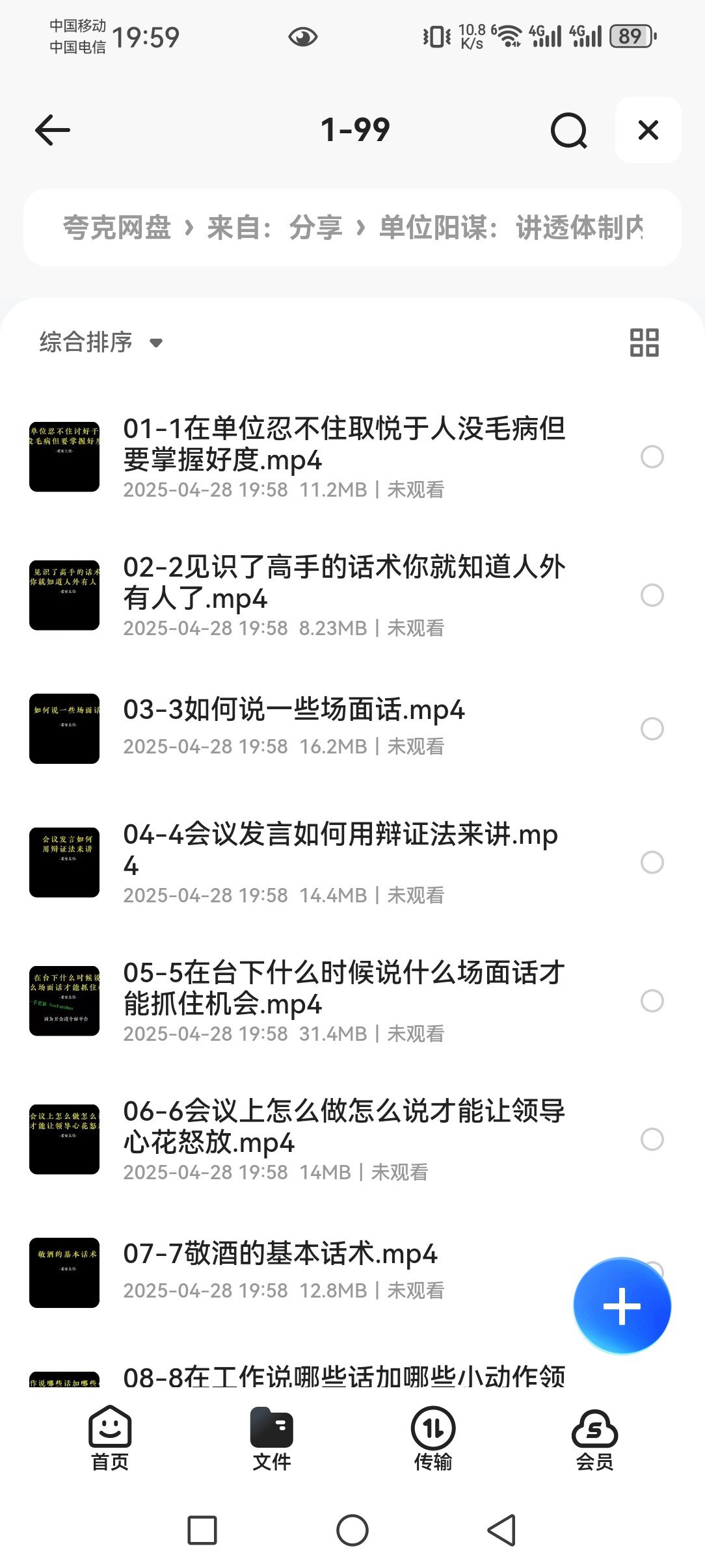705x1568 pixels.
Task: Switch to grid view layout
Action: (646, 343)
